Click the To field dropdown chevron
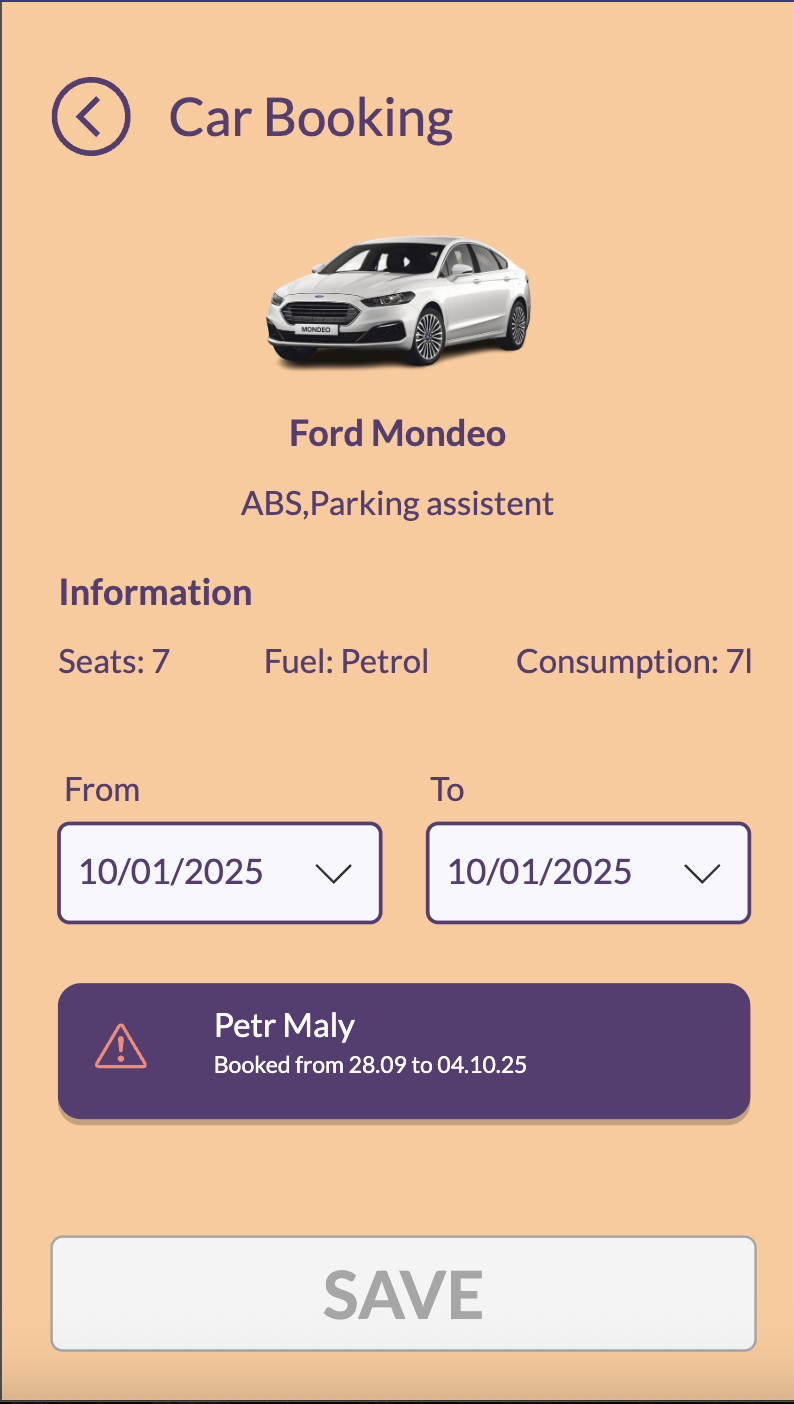This screenshot has width=794, height=1404. pos(701,872)
